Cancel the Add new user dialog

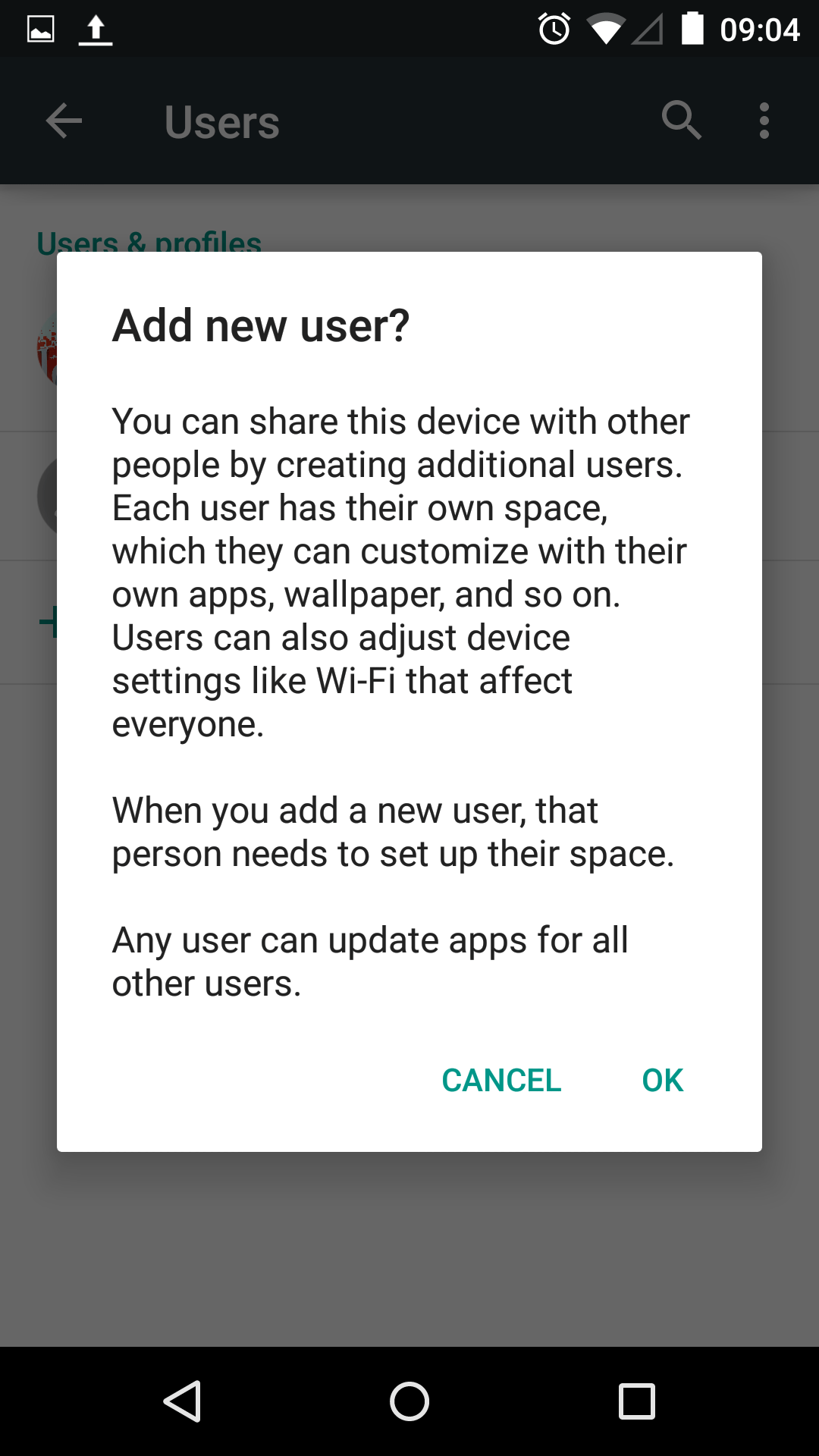[501, 1080]
